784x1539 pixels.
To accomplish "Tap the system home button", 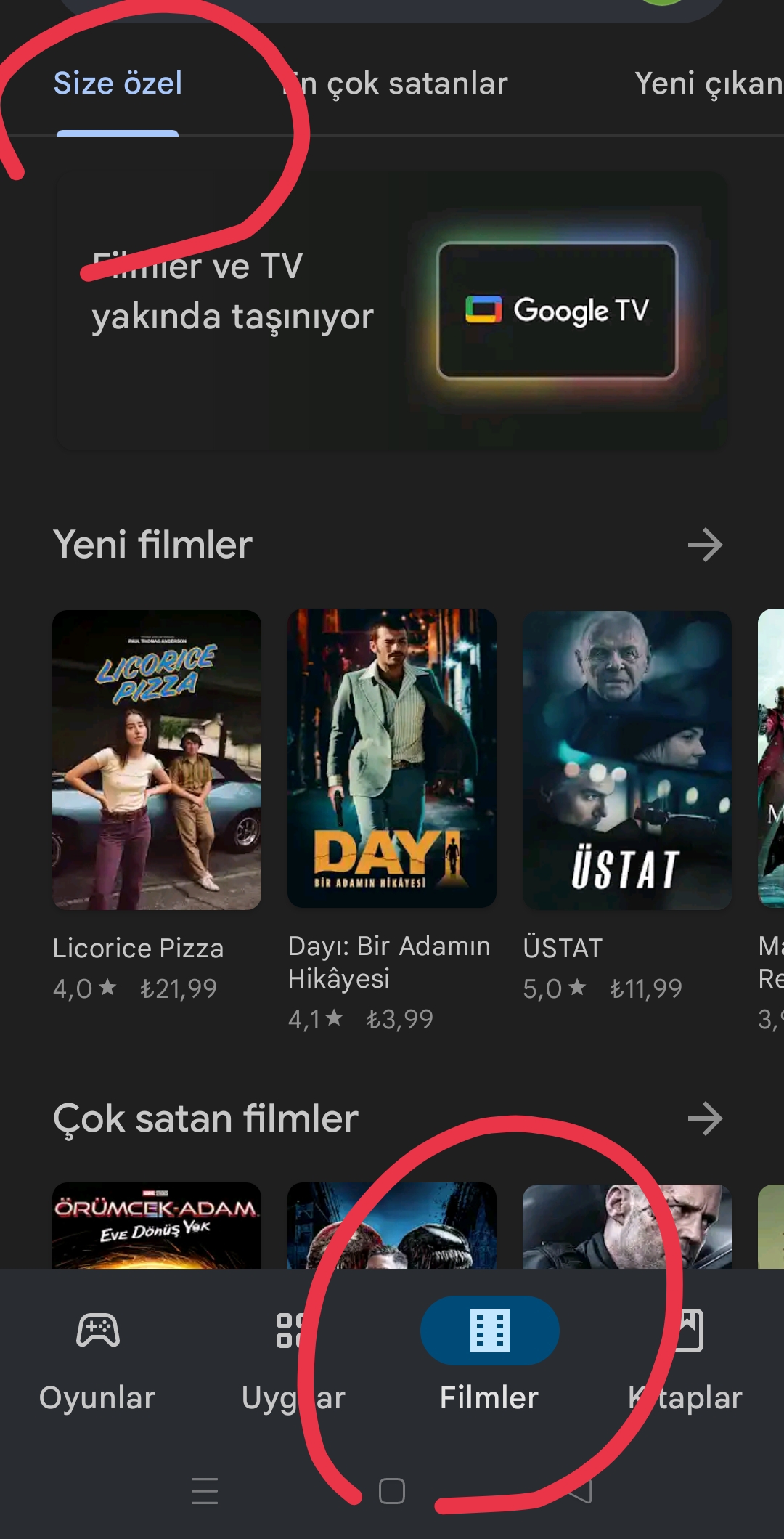I will 392,1491.
